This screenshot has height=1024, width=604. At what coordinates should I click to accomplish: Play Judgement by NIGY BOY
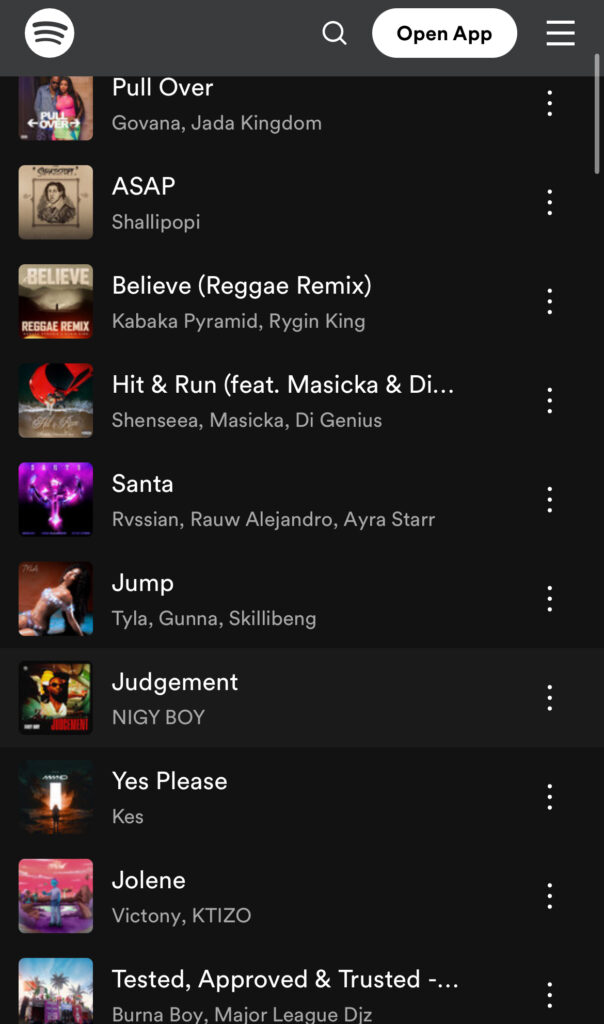[302, 697]
